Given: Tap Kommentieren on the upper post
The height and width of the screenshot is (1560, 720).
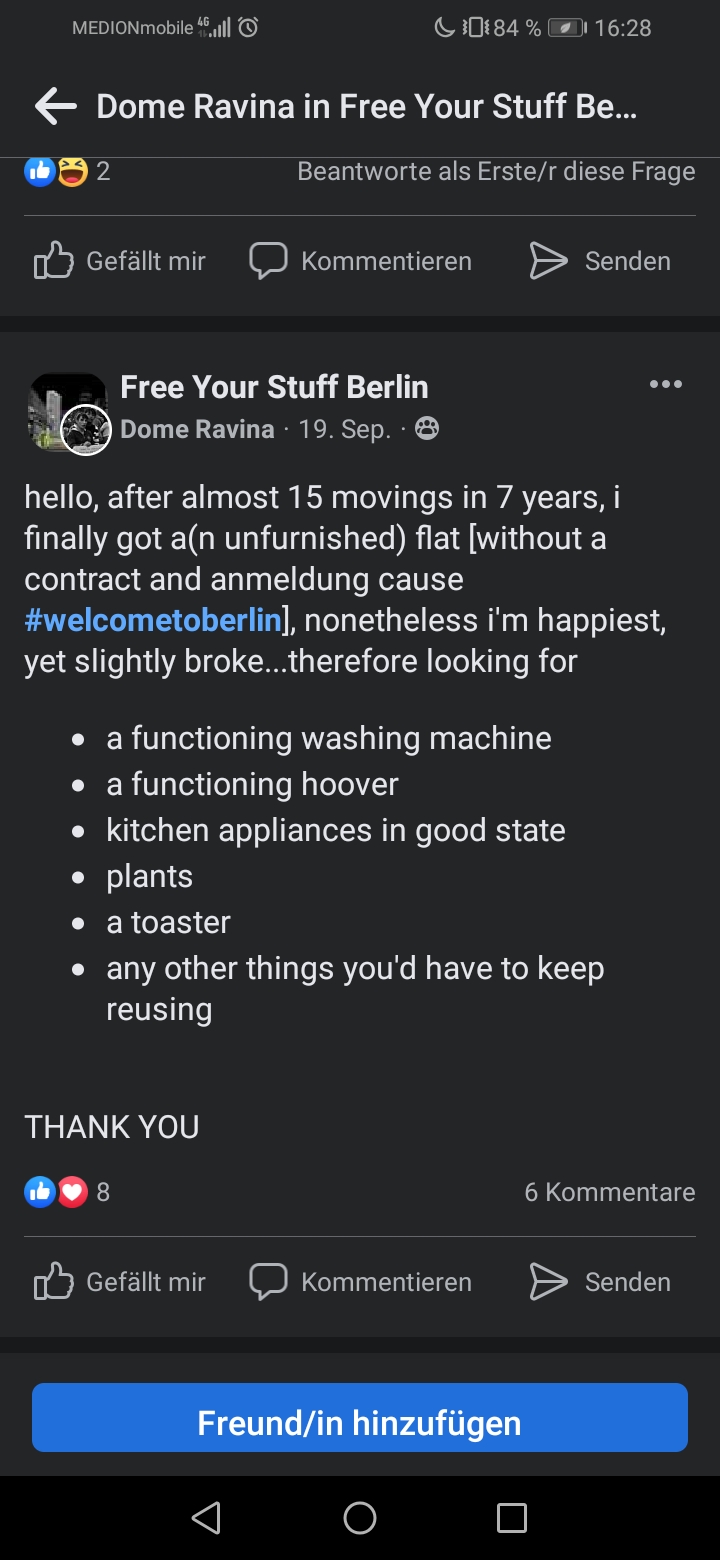Looking at the screenshot, I should click(x=360, y=261).
